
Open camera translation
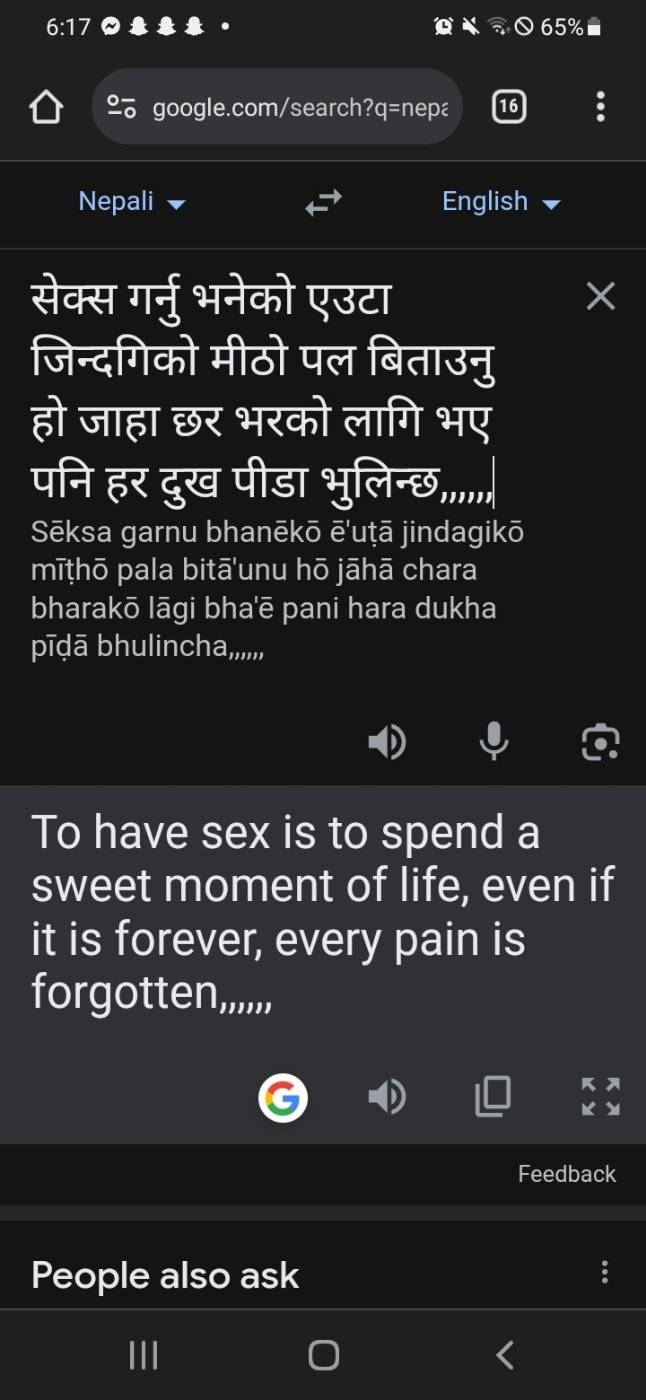pyautogui.click(x=600, y=742)
